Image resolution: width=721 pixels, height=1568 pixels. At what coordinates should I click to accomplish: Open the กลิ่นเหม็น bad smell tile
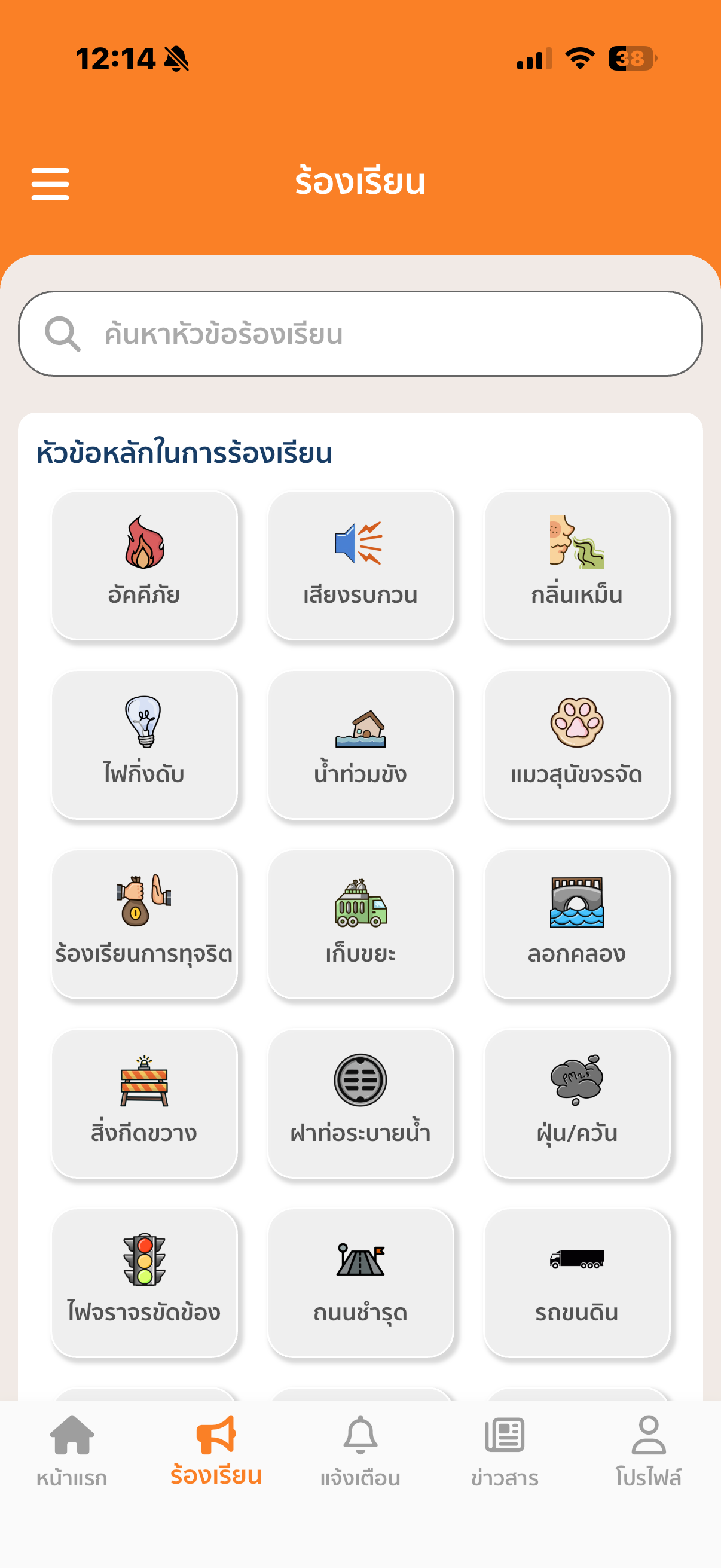[x=576, y=565]
